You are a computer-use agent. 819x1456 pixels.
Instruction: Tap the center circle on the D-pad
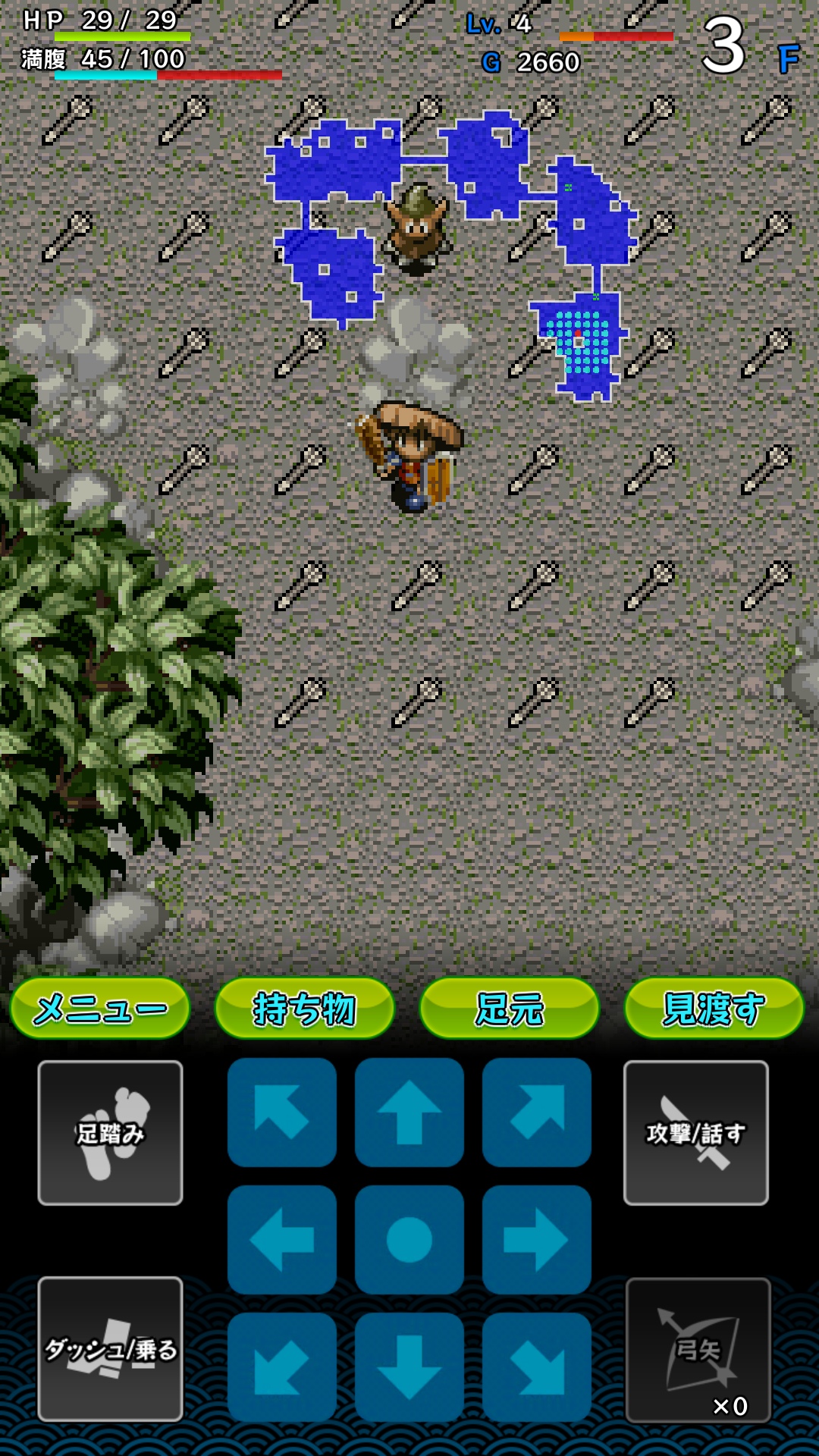coord(409,1240)
